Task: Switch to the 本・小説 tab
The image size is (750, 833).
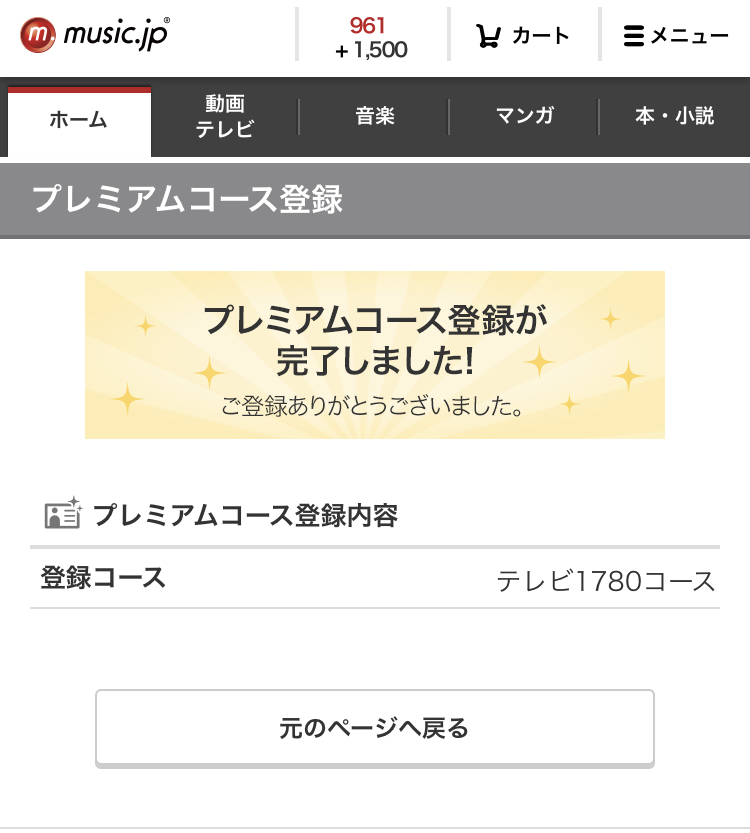Action: point(674,117)
